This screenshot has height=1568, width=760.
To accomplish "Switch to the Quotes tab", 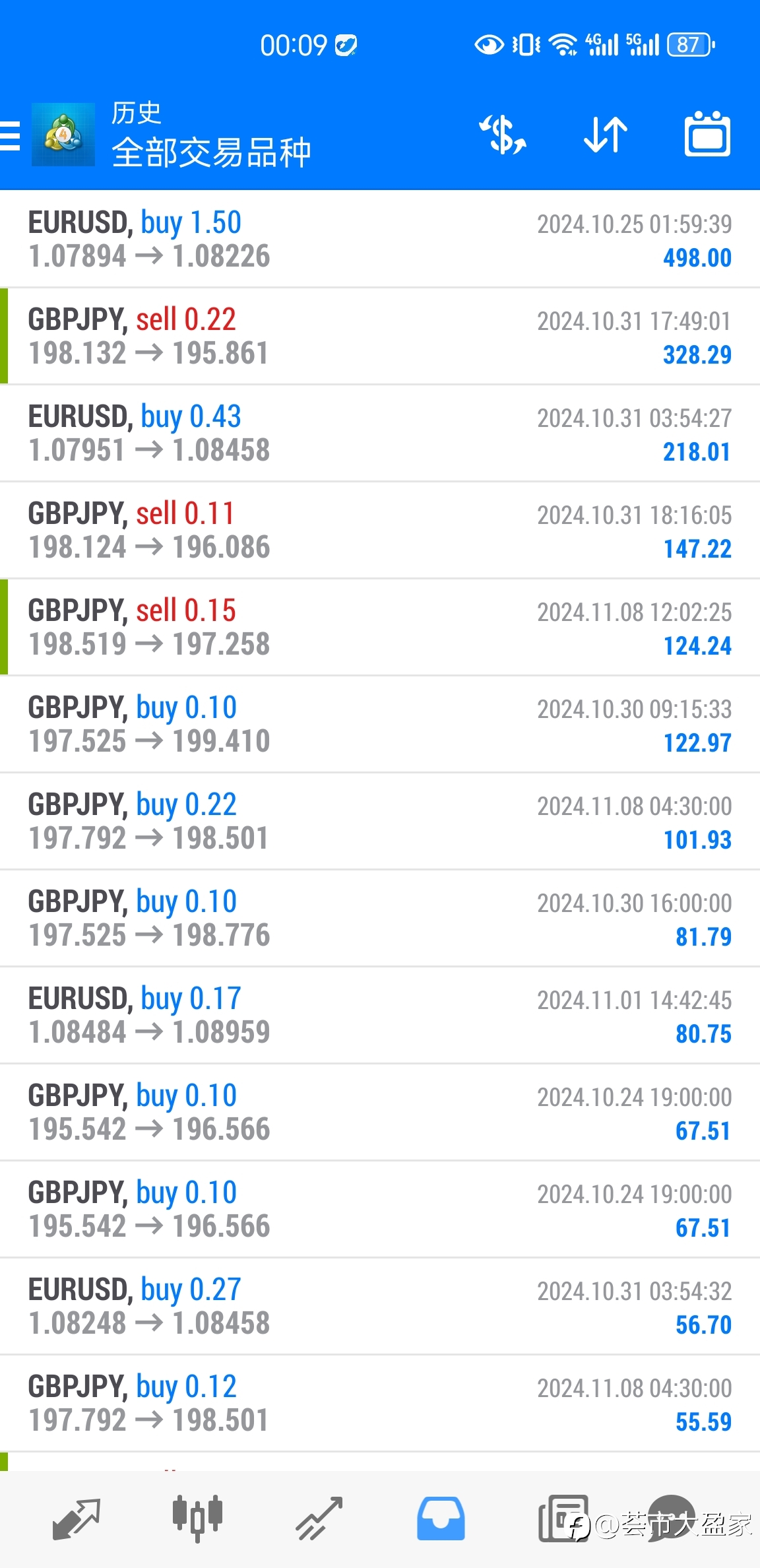I will [x=76, y=1519].
